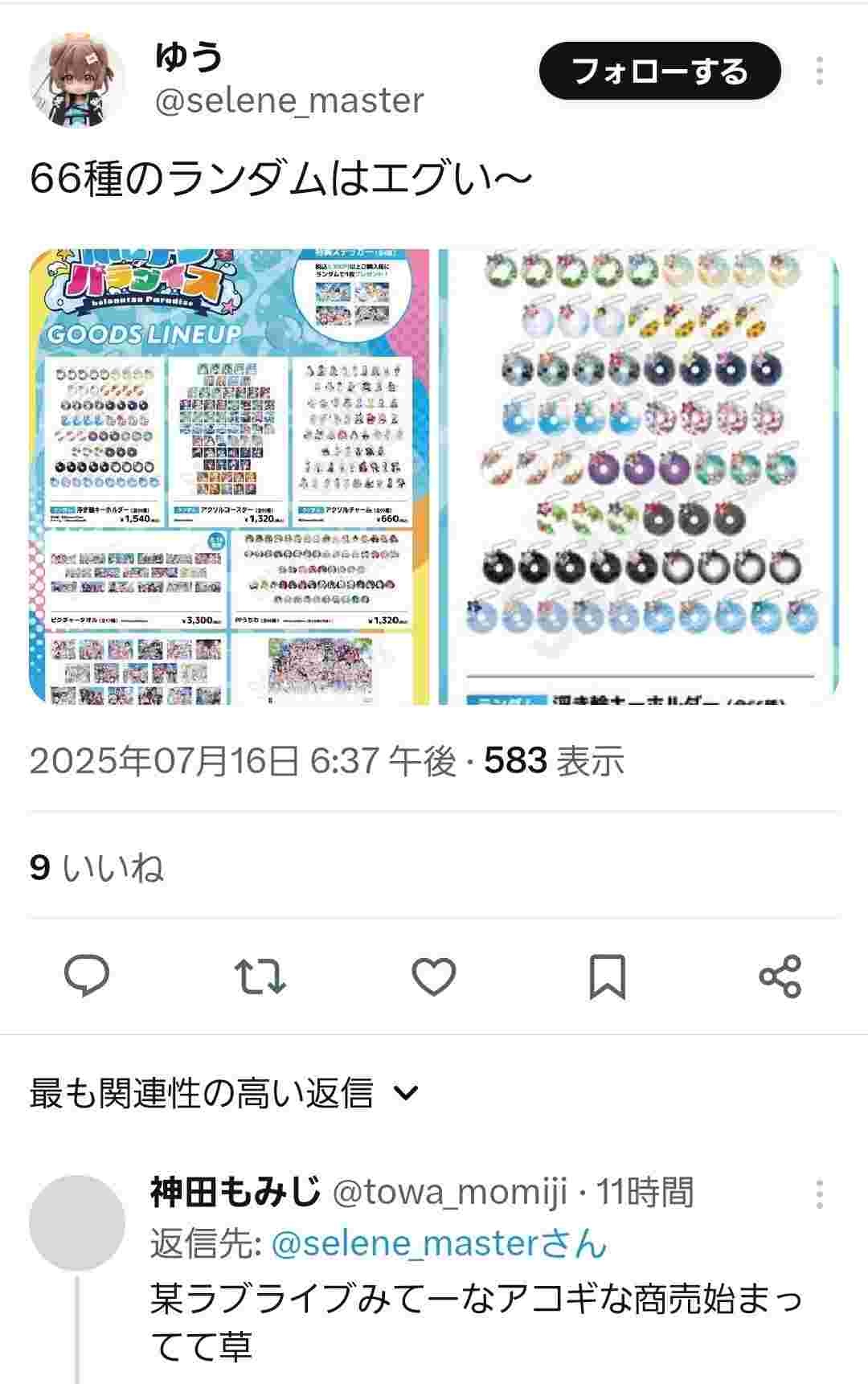868x1384 pixels.
Task: Reply to ゆう's tweet
Action: click(x=87, y=977)
